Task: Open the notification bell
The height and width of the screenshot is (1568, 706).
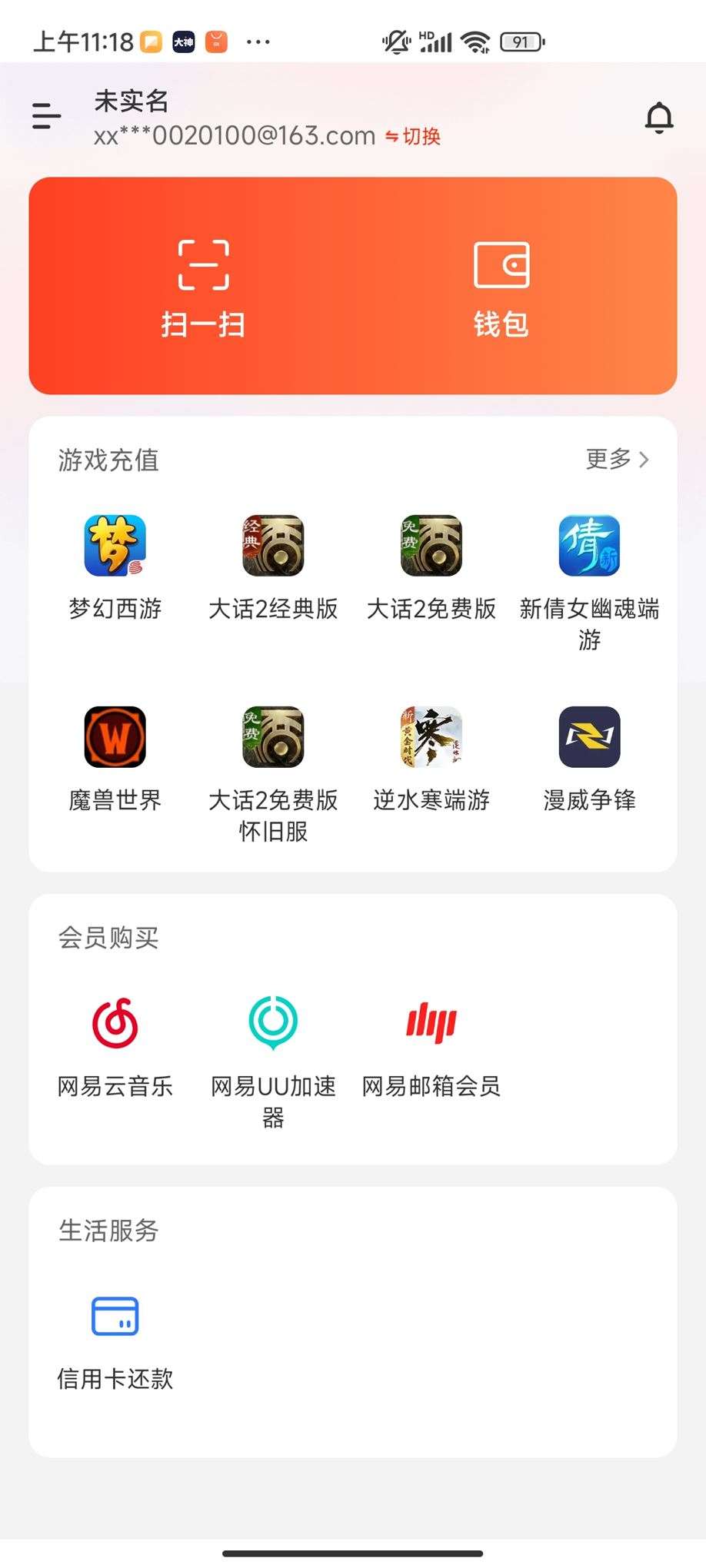Action: click(x=658, y=117)
